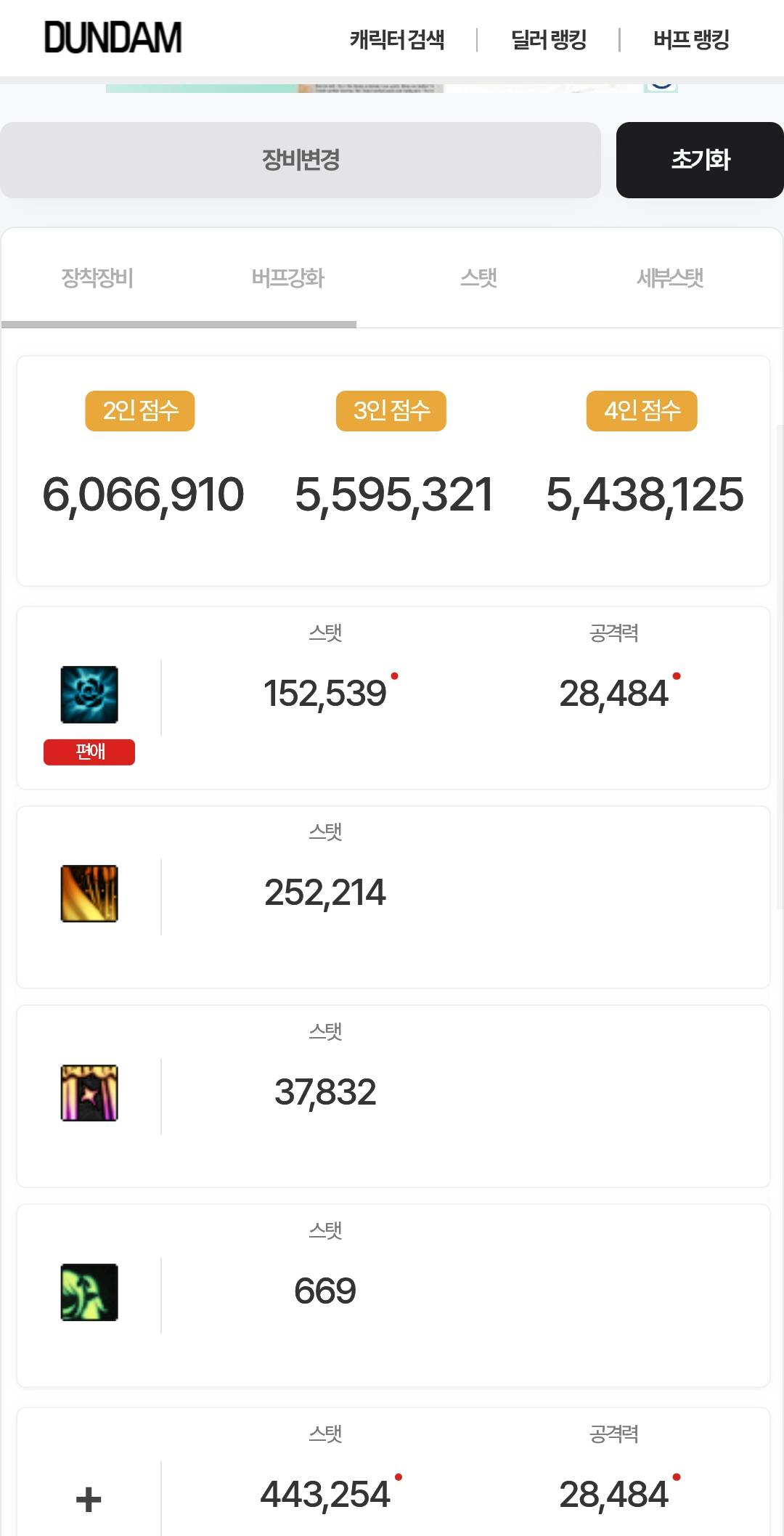Tap the blue rose skill icon

pyautogui.click(x=89, y=694)
